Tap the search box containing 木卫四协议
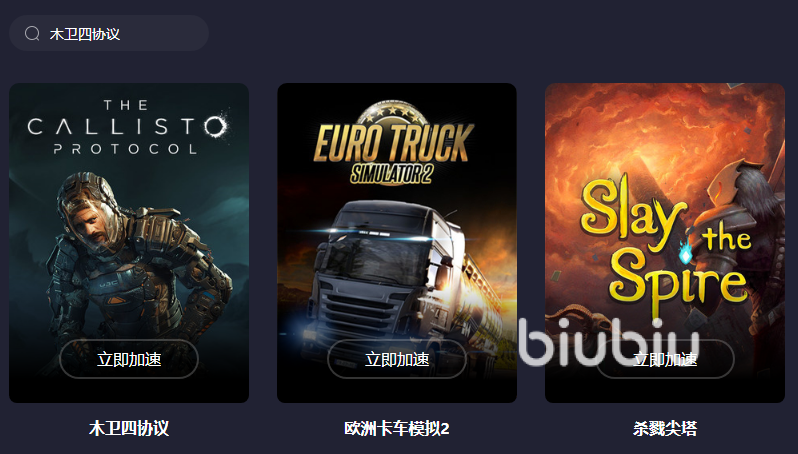 [110, 34]
